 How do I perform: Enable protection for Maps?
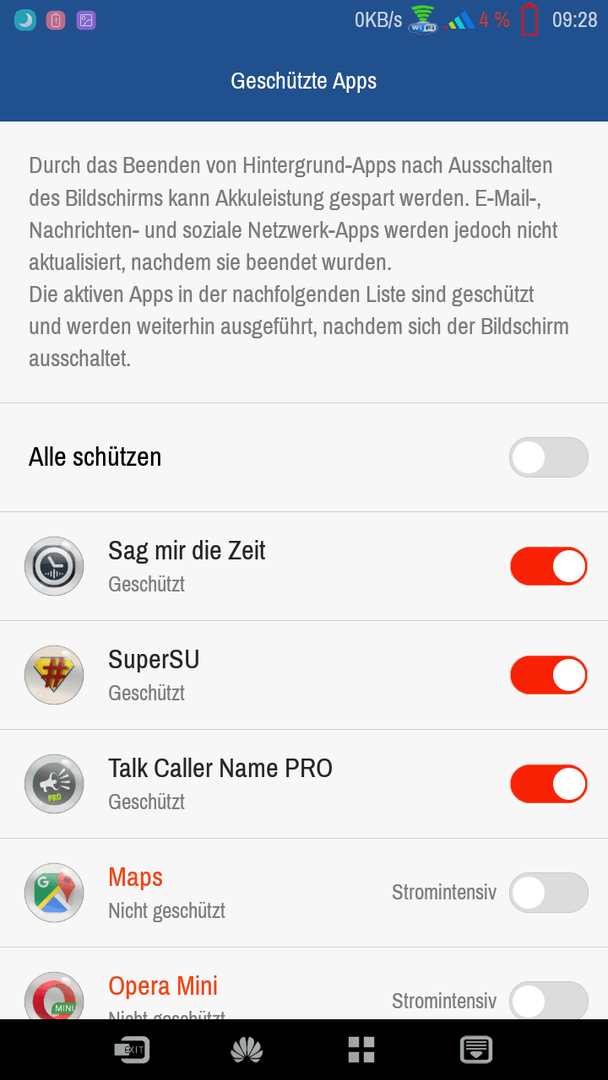click(549, 893)
